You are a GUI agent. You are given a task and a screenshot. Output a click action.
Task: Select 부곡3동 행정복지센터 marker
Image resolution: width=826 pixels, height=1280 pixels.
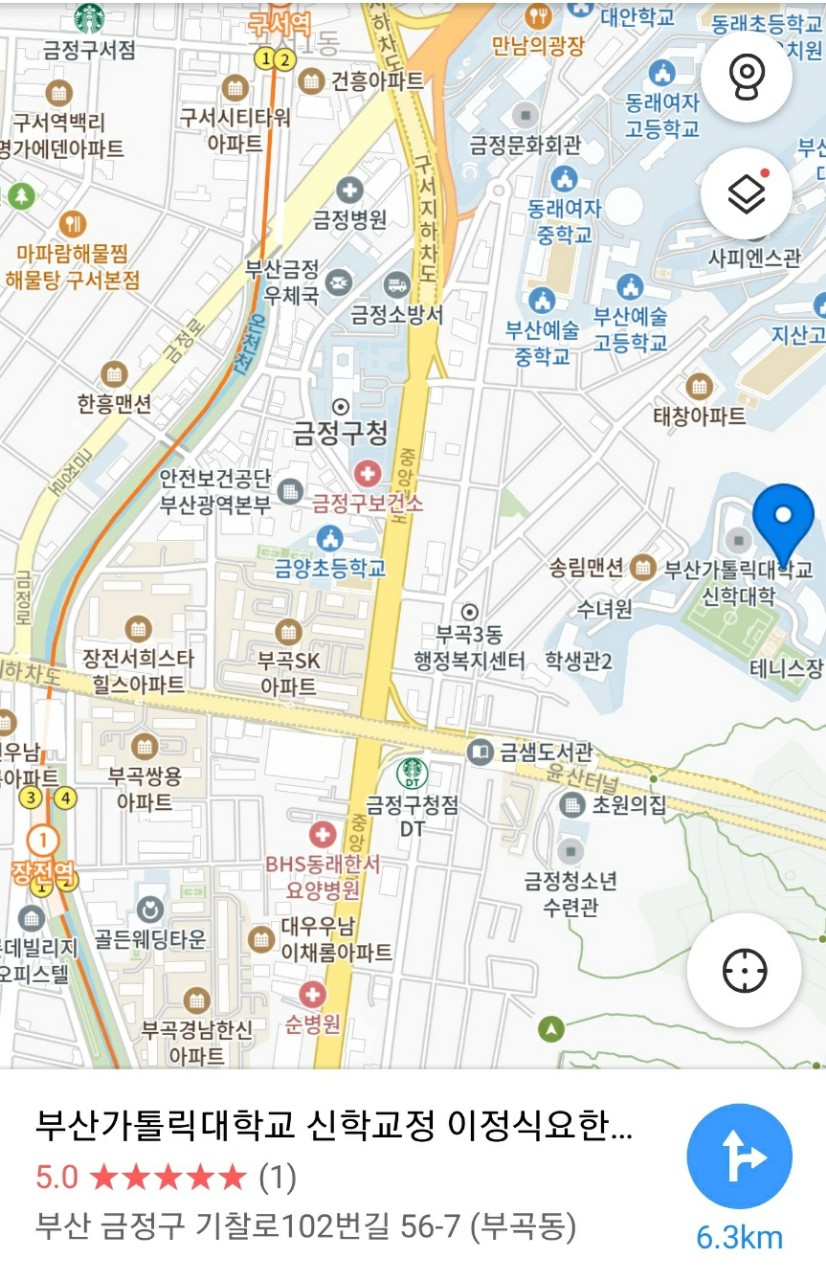[x=469, y=611]
